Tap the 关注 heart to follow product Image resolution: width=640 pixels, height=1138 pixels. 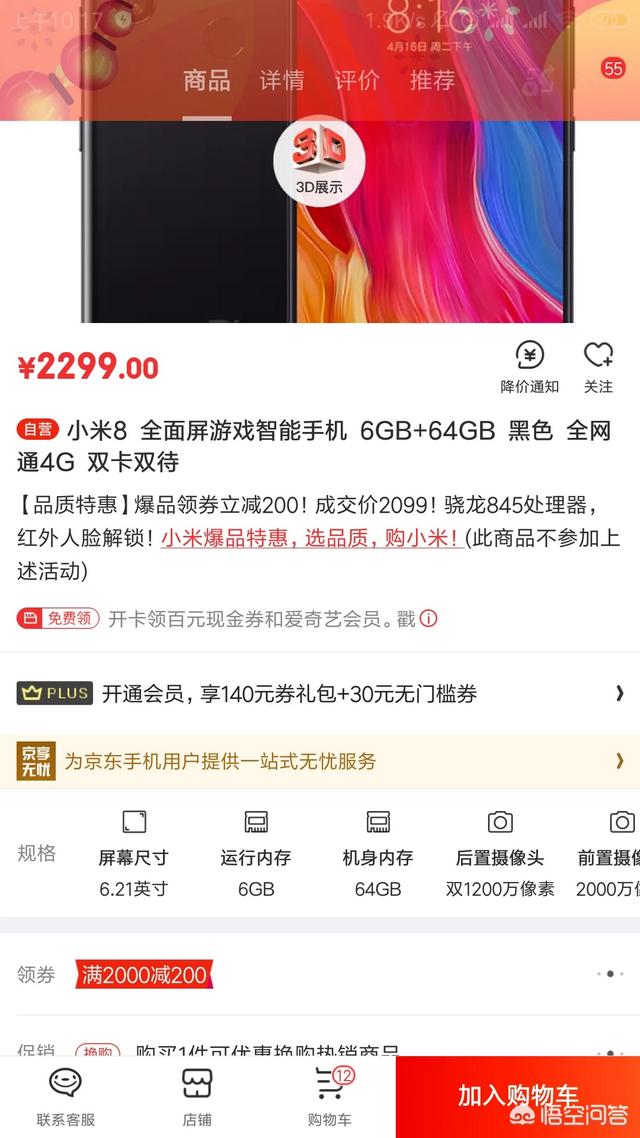pyautogui.click(x=598, y=366)
